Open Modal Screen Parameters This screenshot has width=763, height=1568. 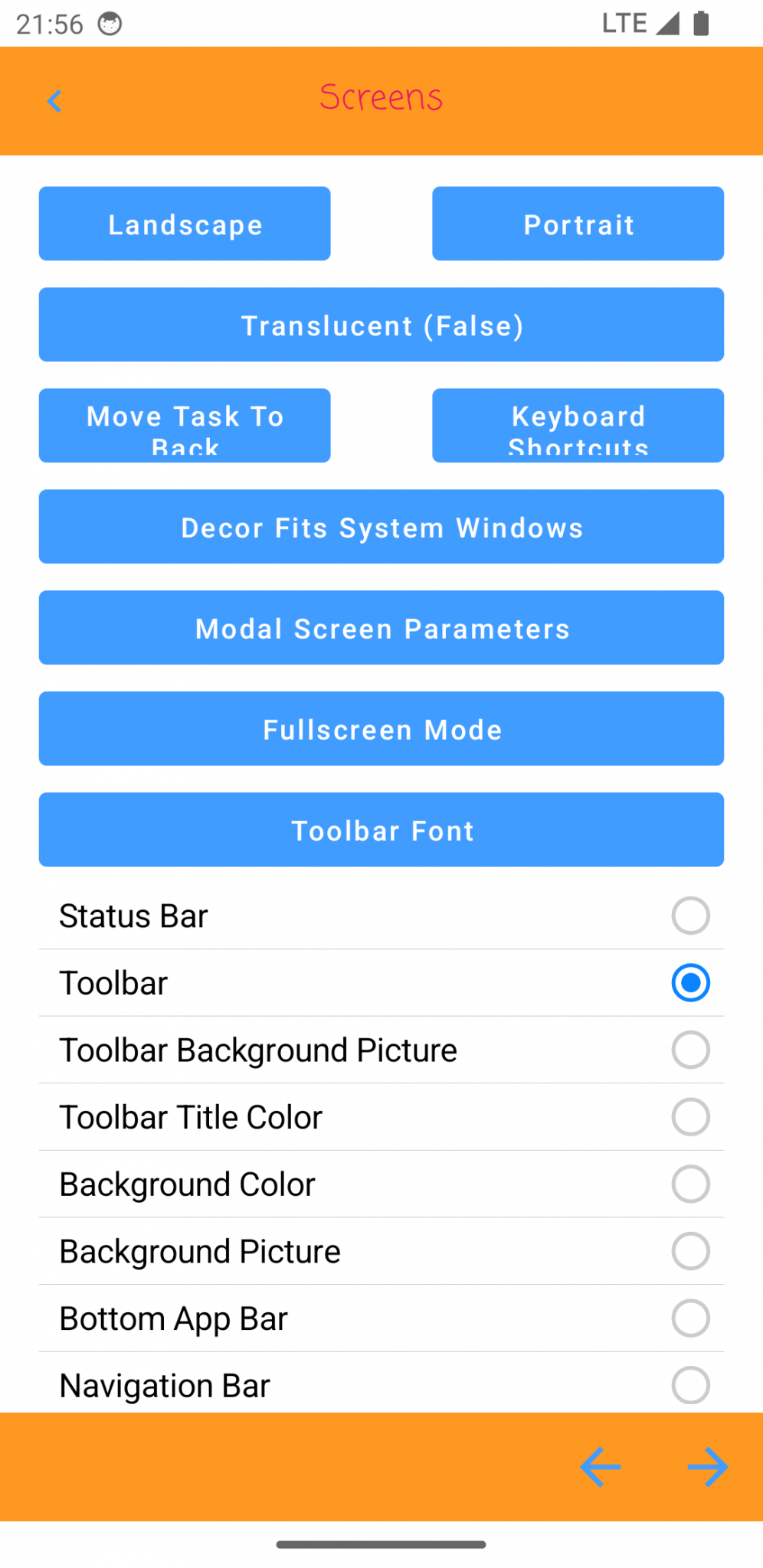381,628
